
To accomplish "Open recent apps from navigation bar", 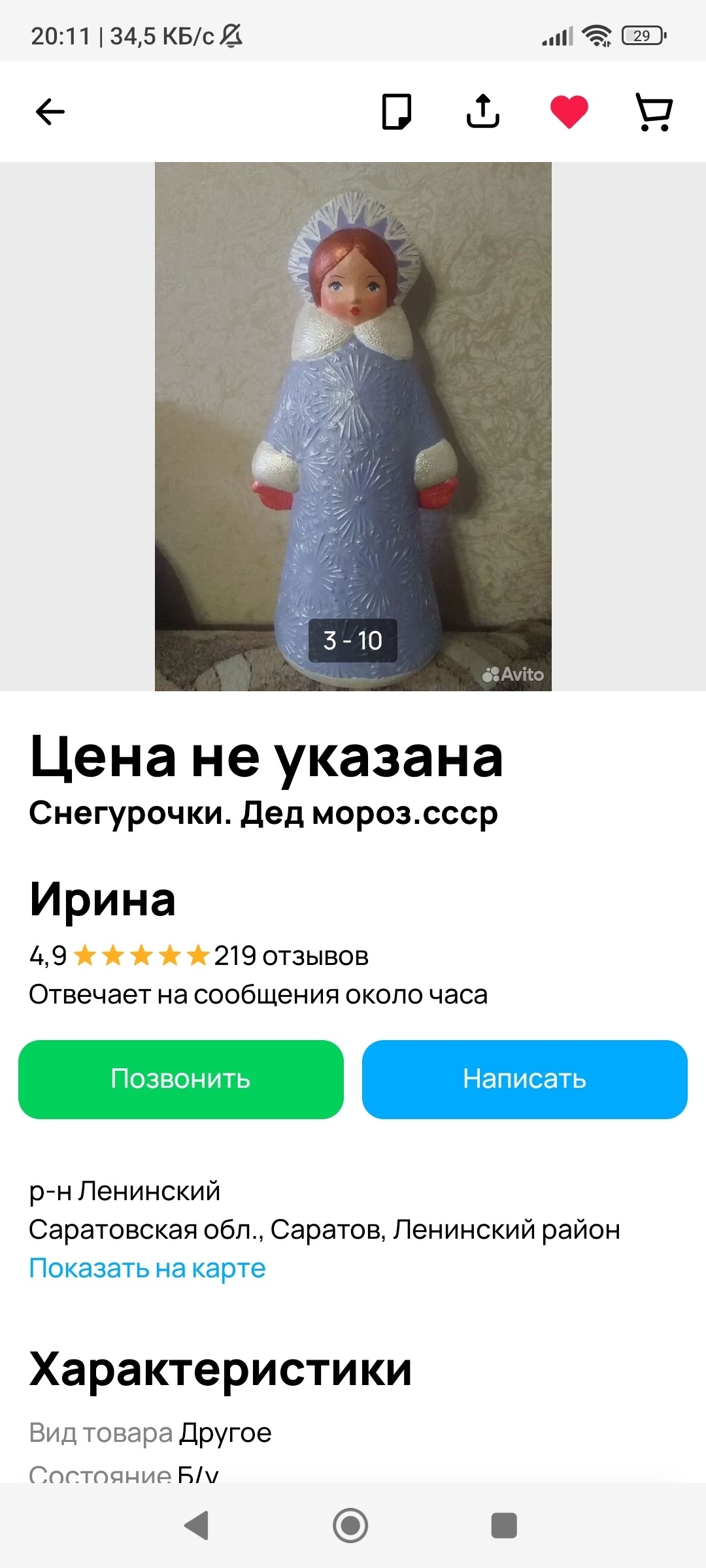I will (503, 1526).
